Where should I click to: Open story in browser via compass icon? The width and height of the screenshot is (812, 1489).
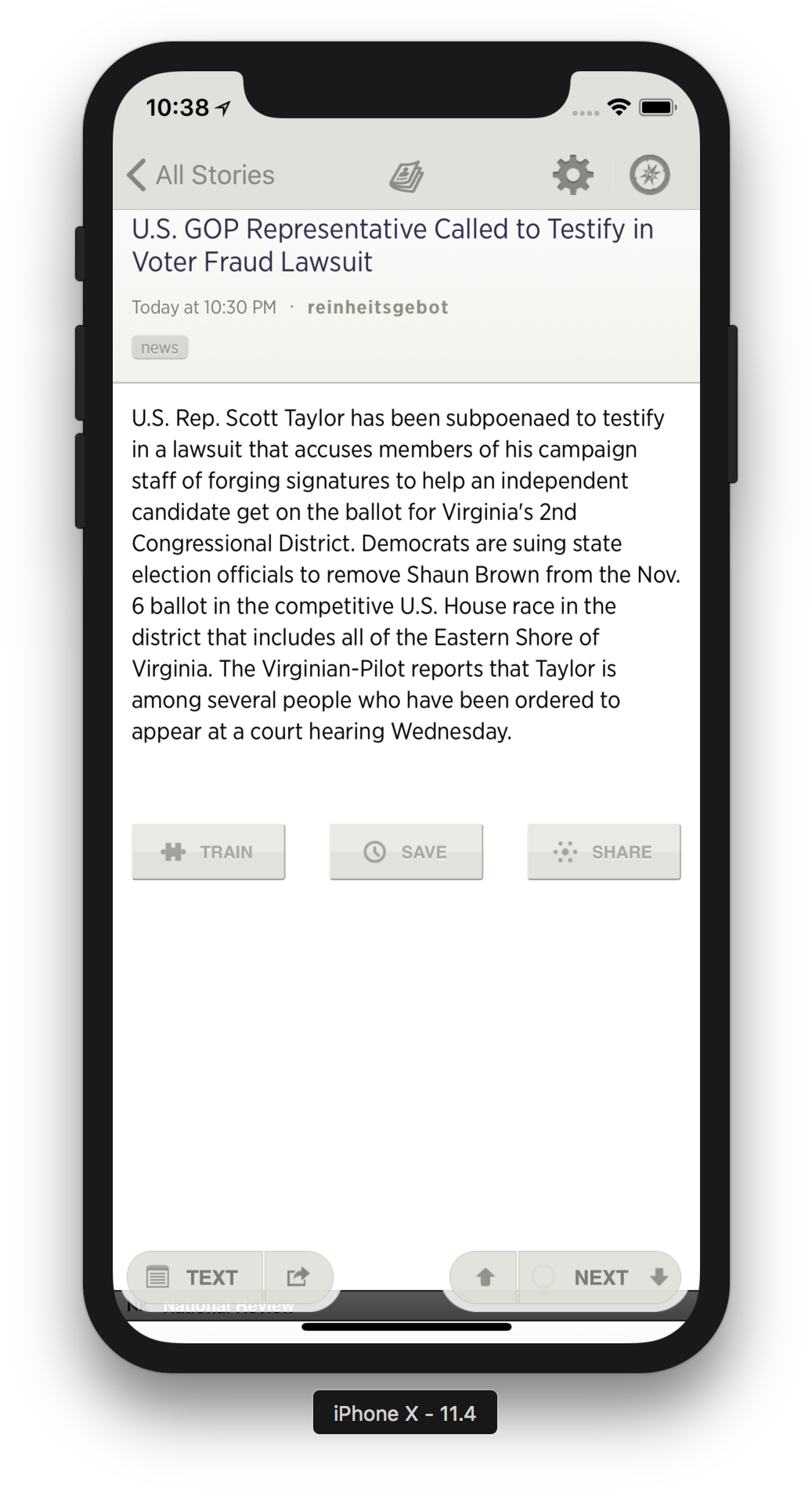coord(649,175)
